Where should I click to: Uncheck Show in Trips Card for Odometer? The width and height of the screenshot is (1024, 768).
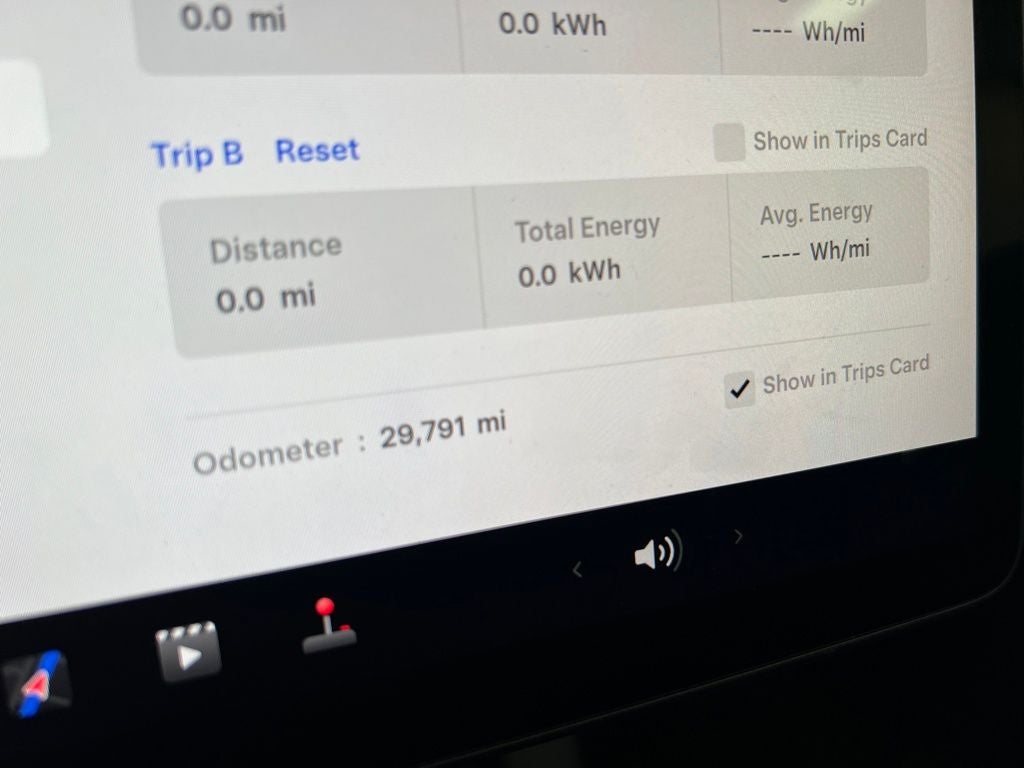coord(740,390)
